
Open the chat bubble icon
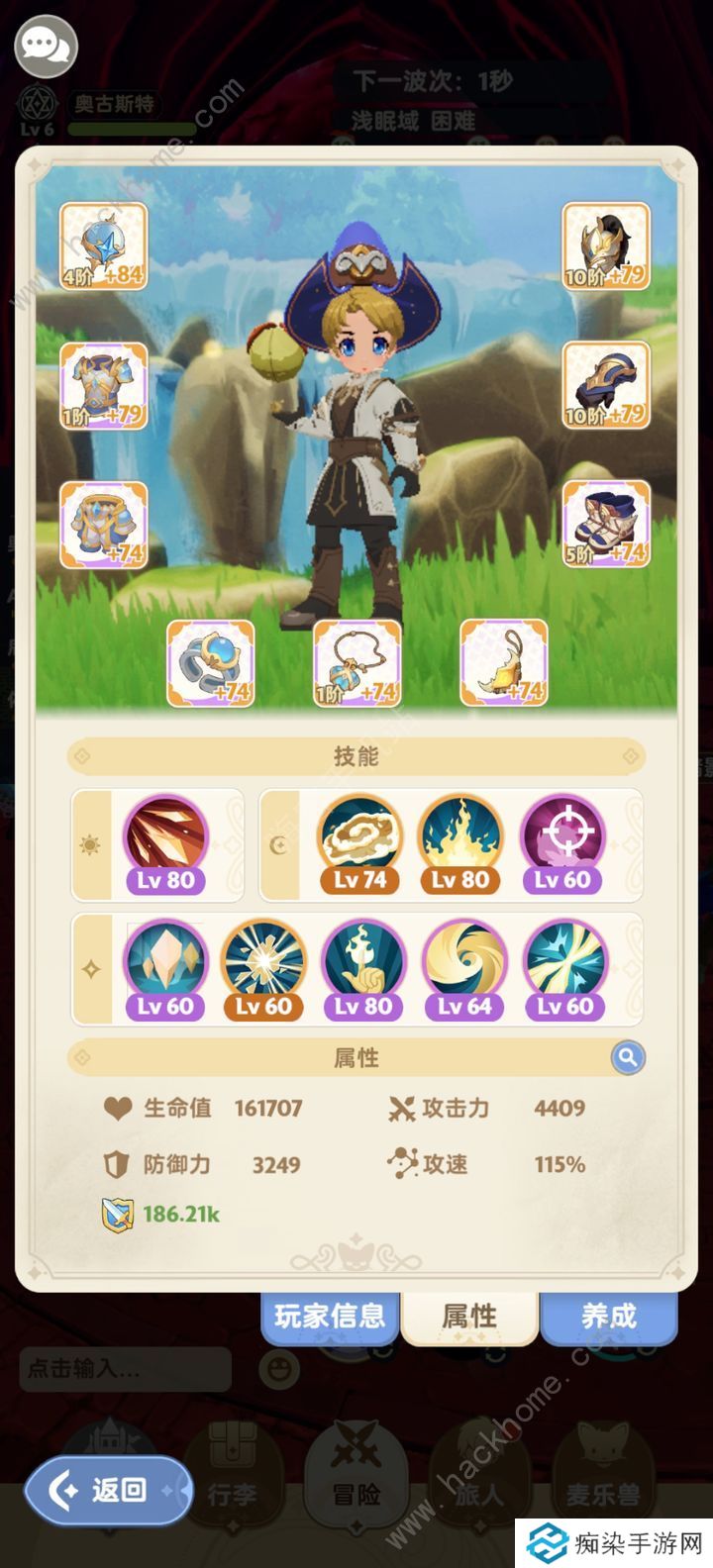pyautogui.click(x=46, y=46)
